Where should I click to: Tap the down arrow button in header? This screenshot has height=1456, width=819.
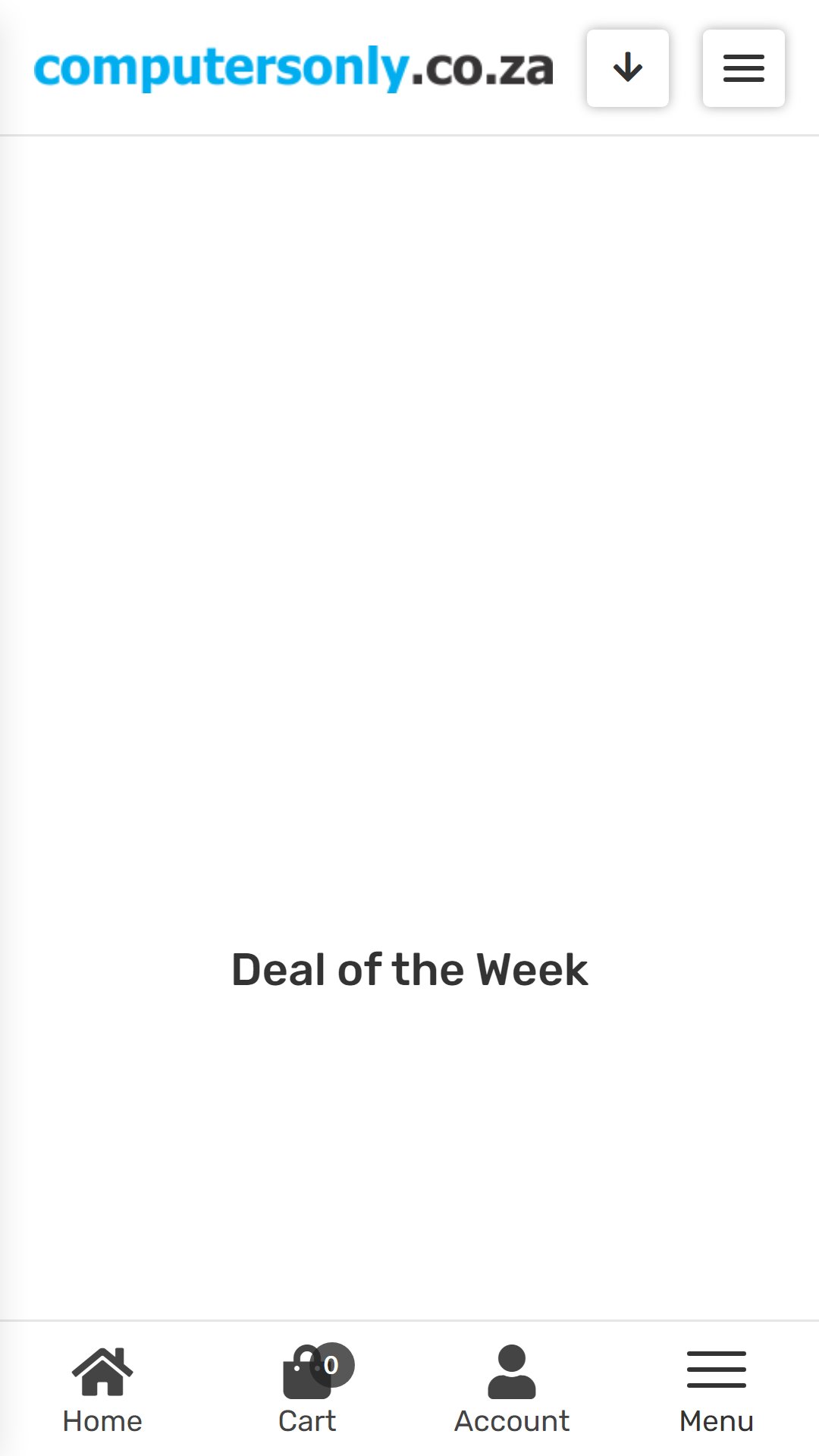(x=628, y=68)
